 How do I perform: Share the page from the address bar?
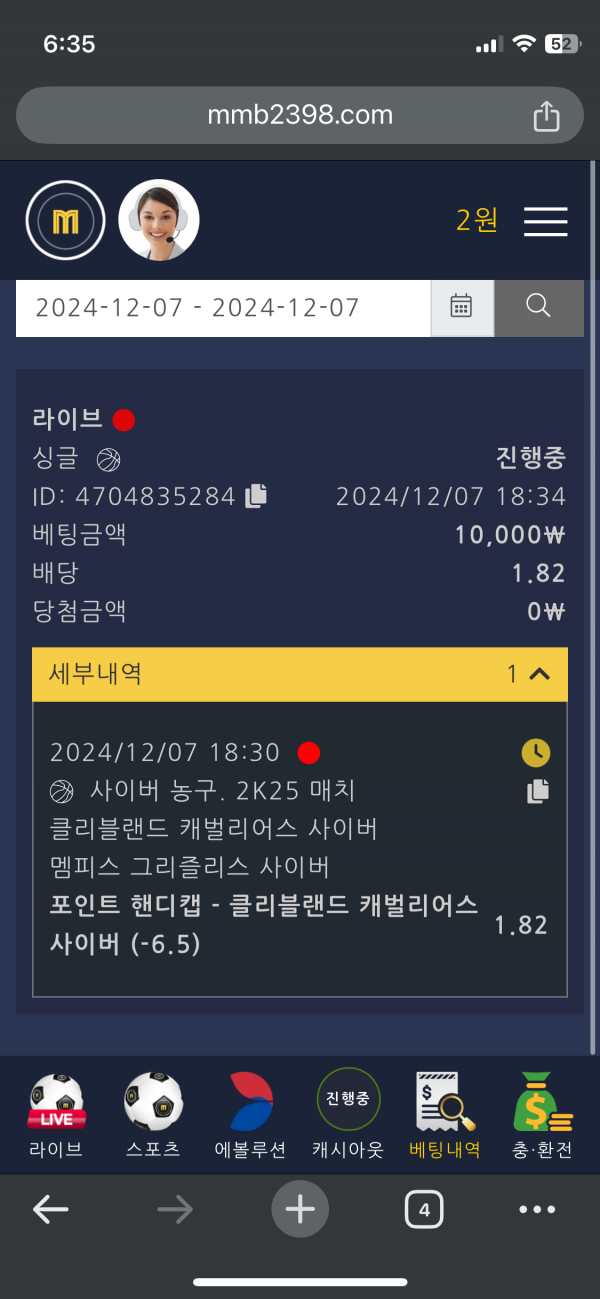tap(546, 117)
